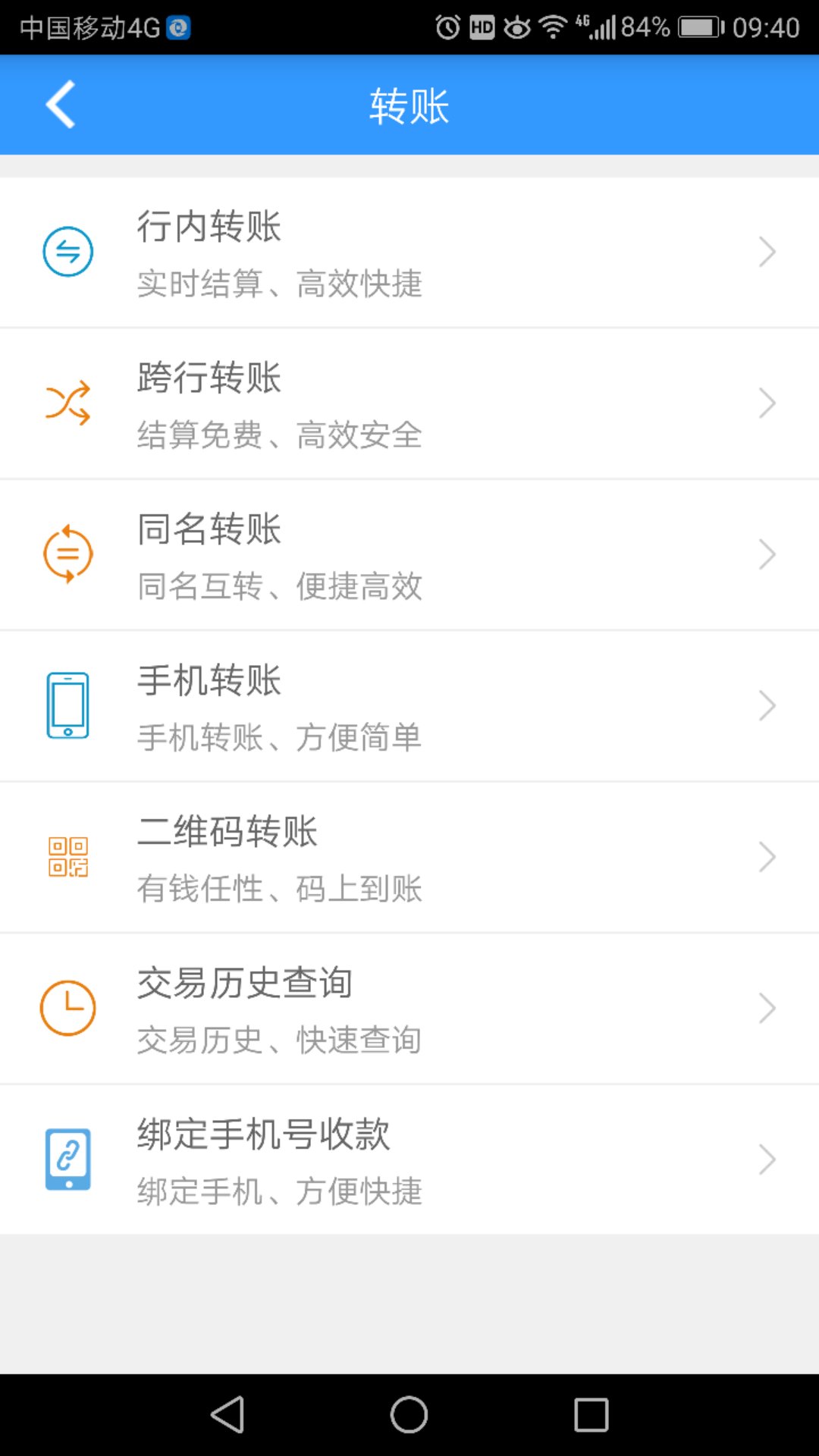Image resolution: width=819 pixels, height=1456 pixels.
Task: Choose 手机转账 option
Action: (409, 706)
